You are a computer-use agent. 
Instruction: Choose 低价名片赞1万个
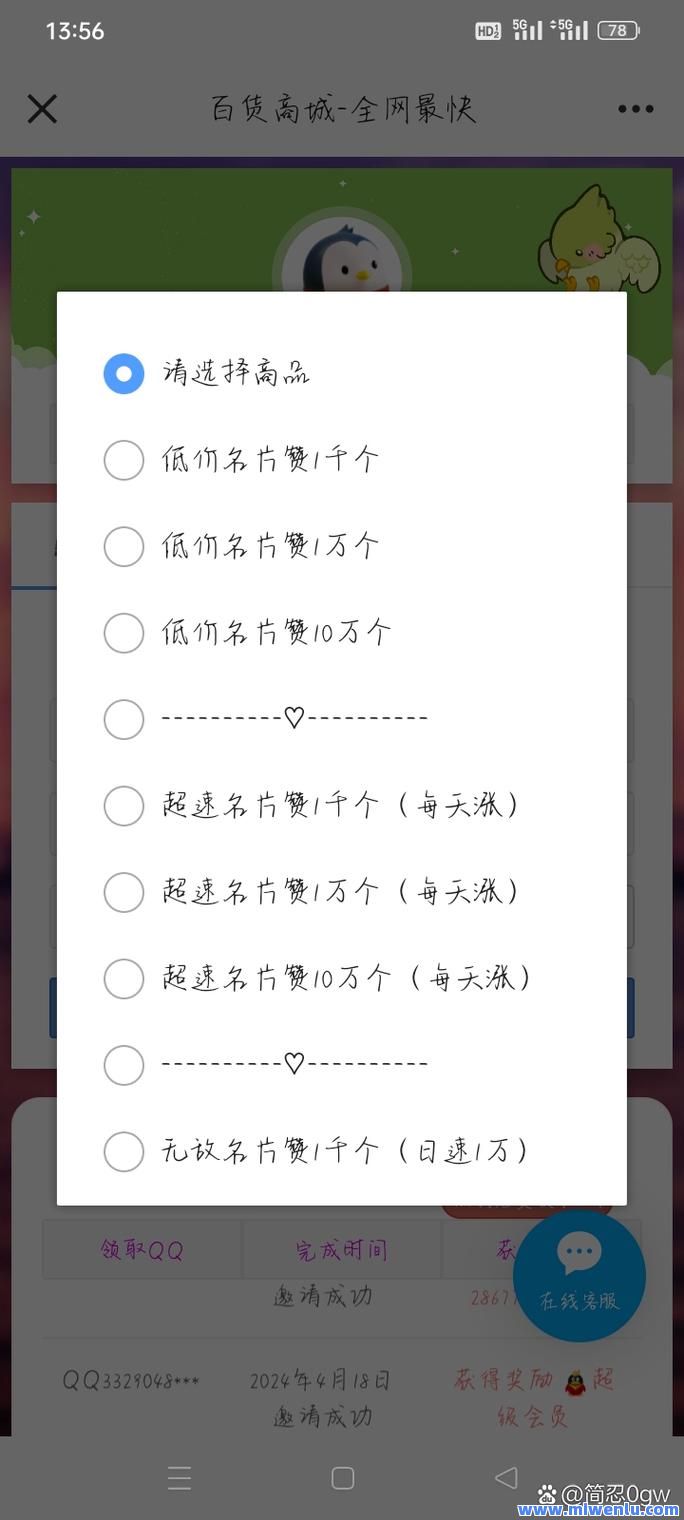124,546
